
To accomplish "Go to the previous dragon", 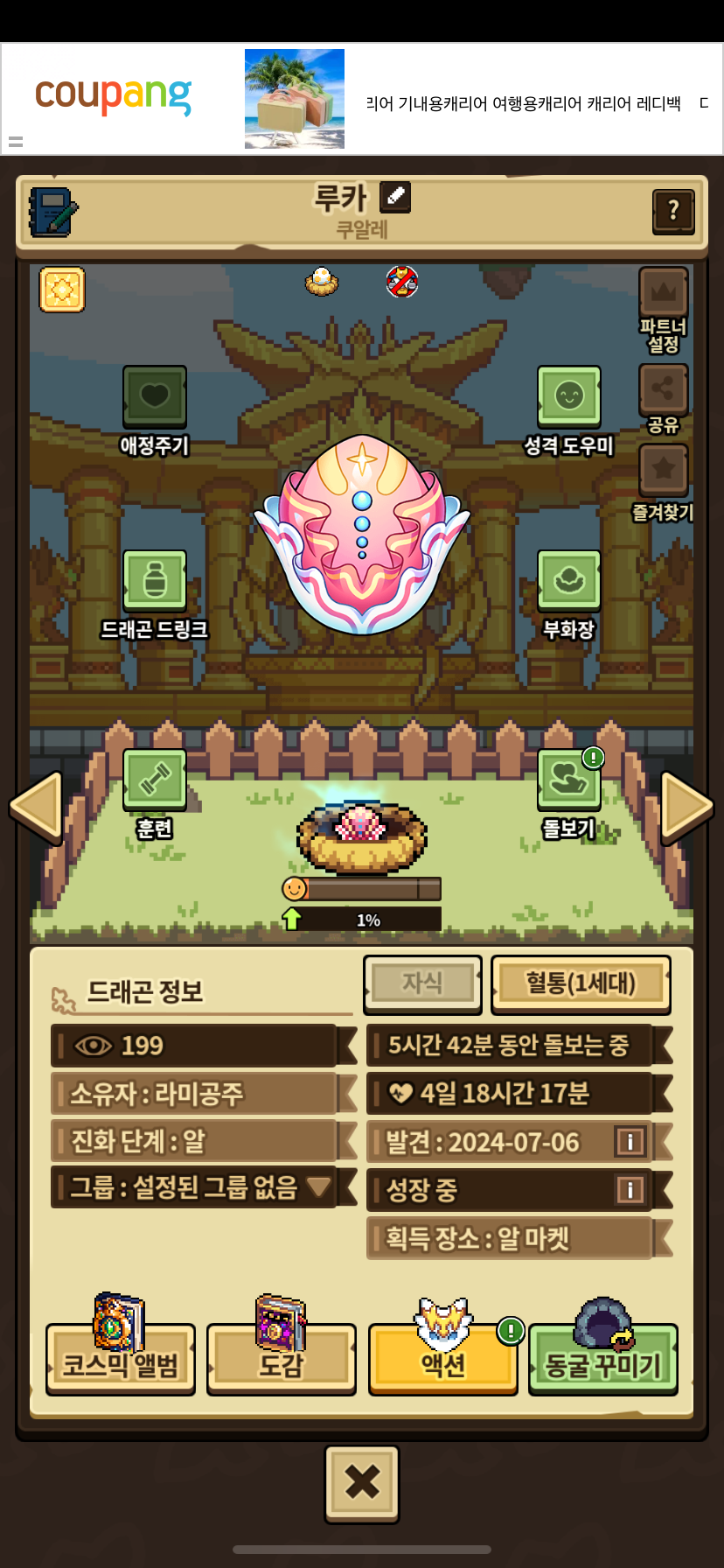I will coord(37,807).
